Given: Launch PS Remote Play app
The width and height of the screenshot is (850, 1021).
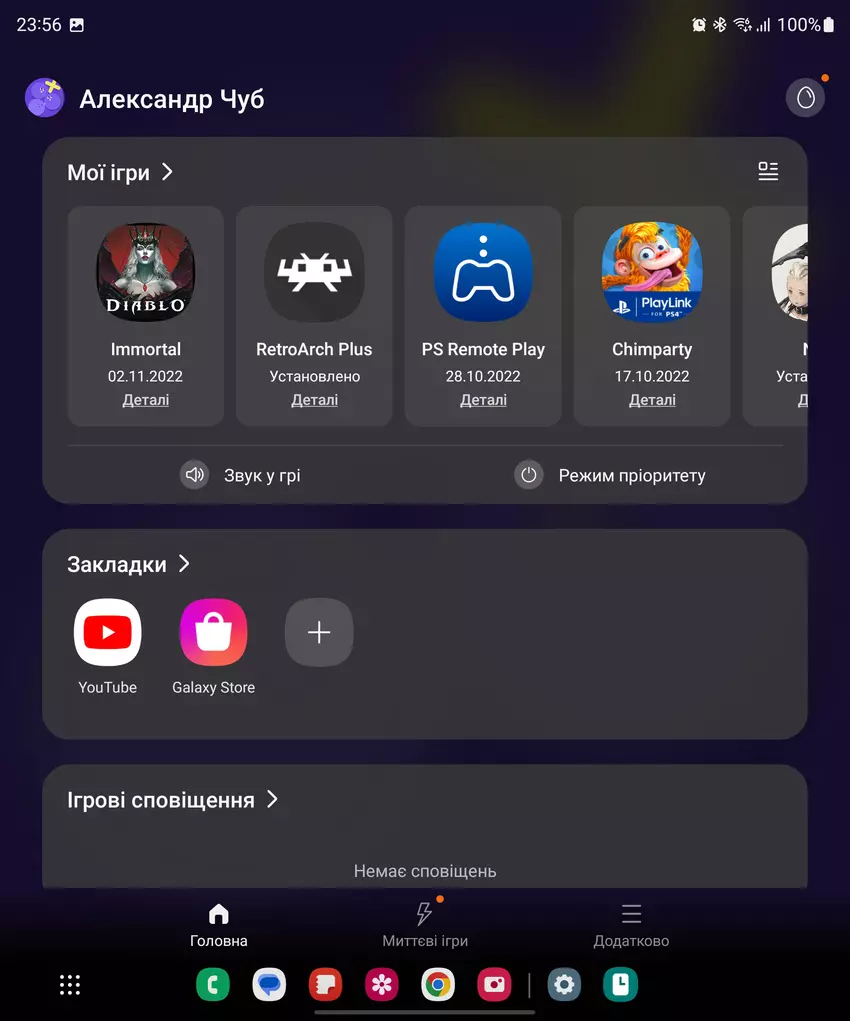Looking at the screenshot, I should click(483, 272).
